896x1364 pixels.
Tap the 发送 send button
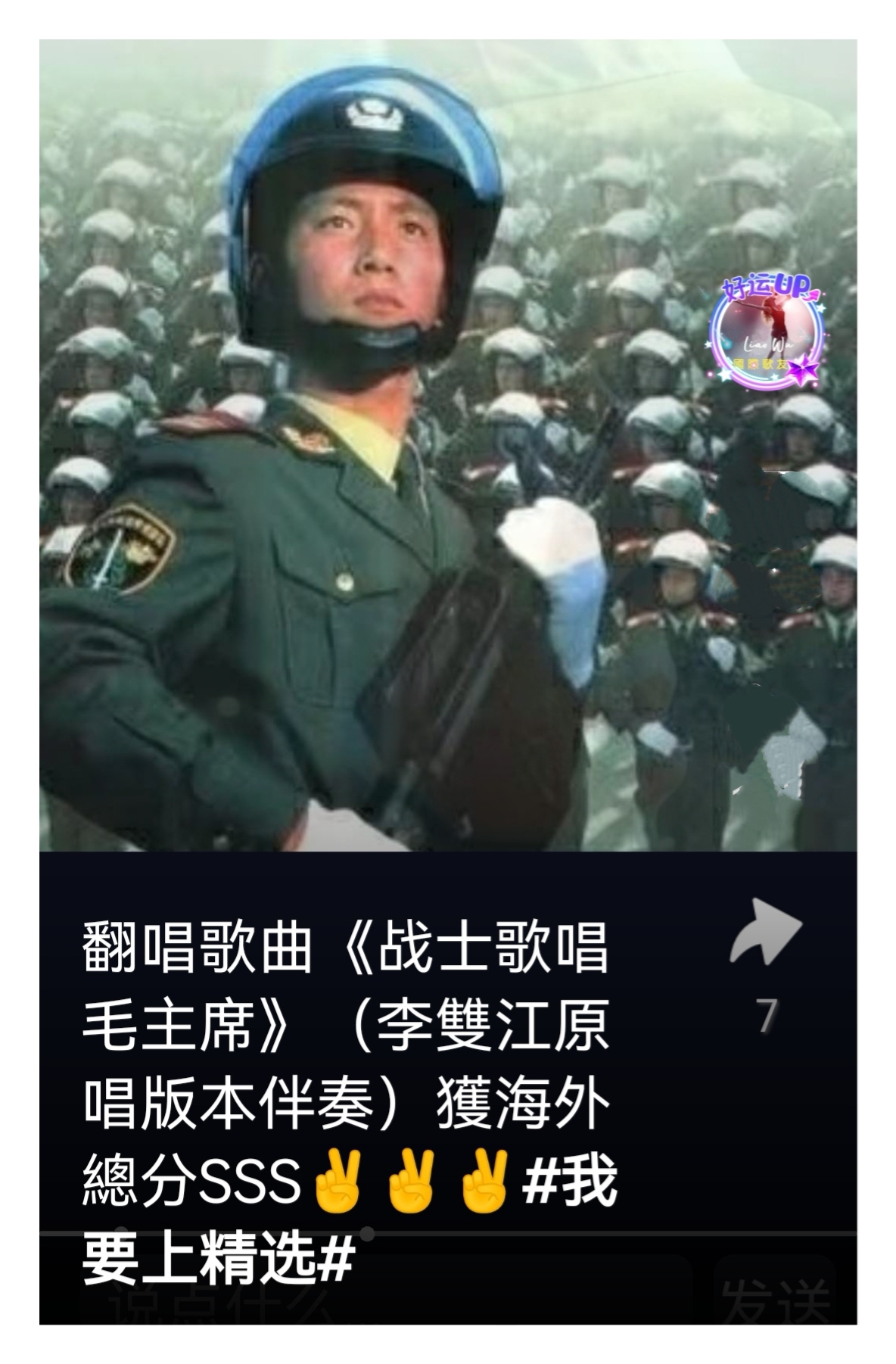point(774,1301)
